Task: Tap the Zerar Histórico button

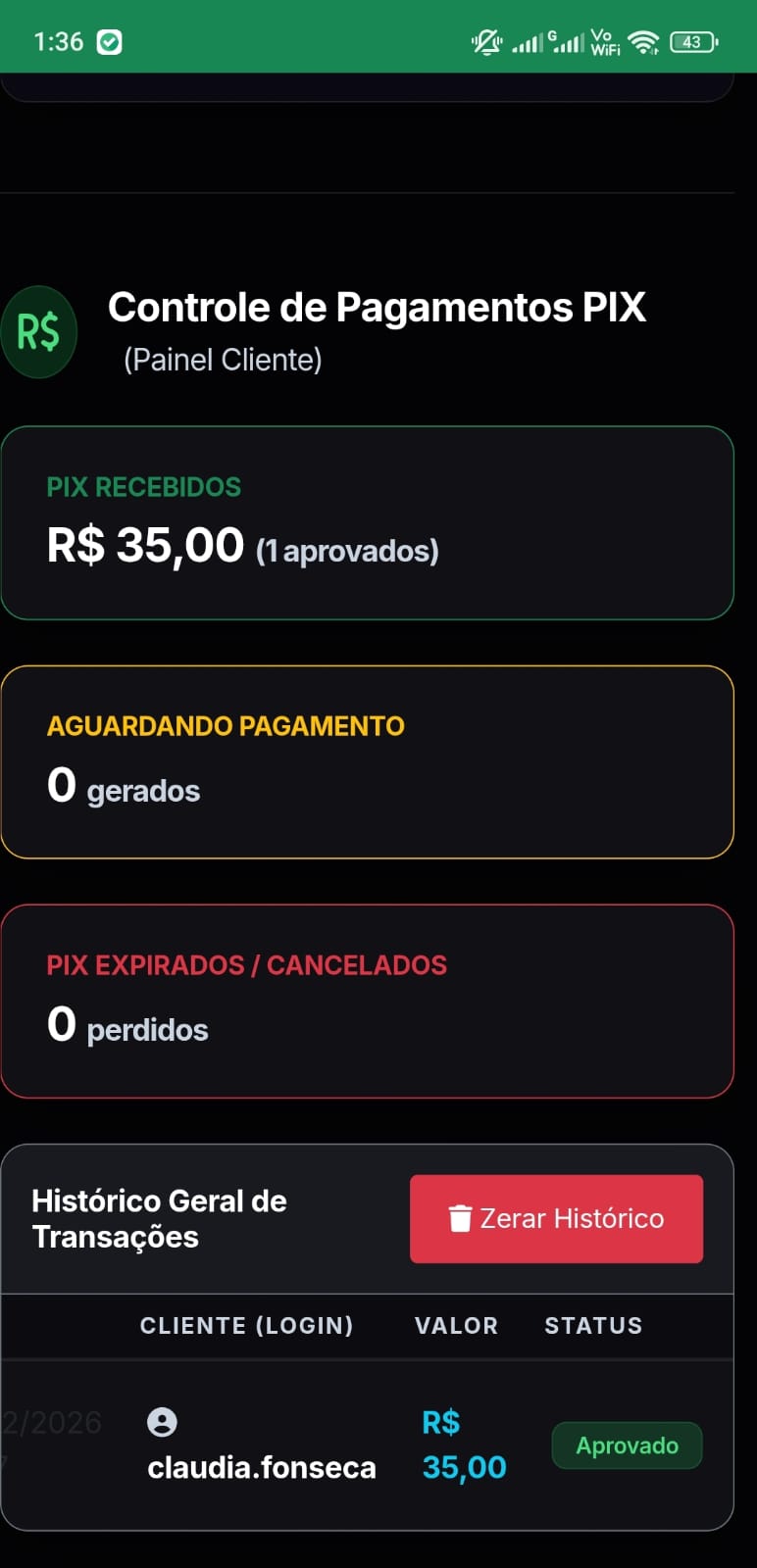Action: pyautogui.click(x=556, y=1218)
